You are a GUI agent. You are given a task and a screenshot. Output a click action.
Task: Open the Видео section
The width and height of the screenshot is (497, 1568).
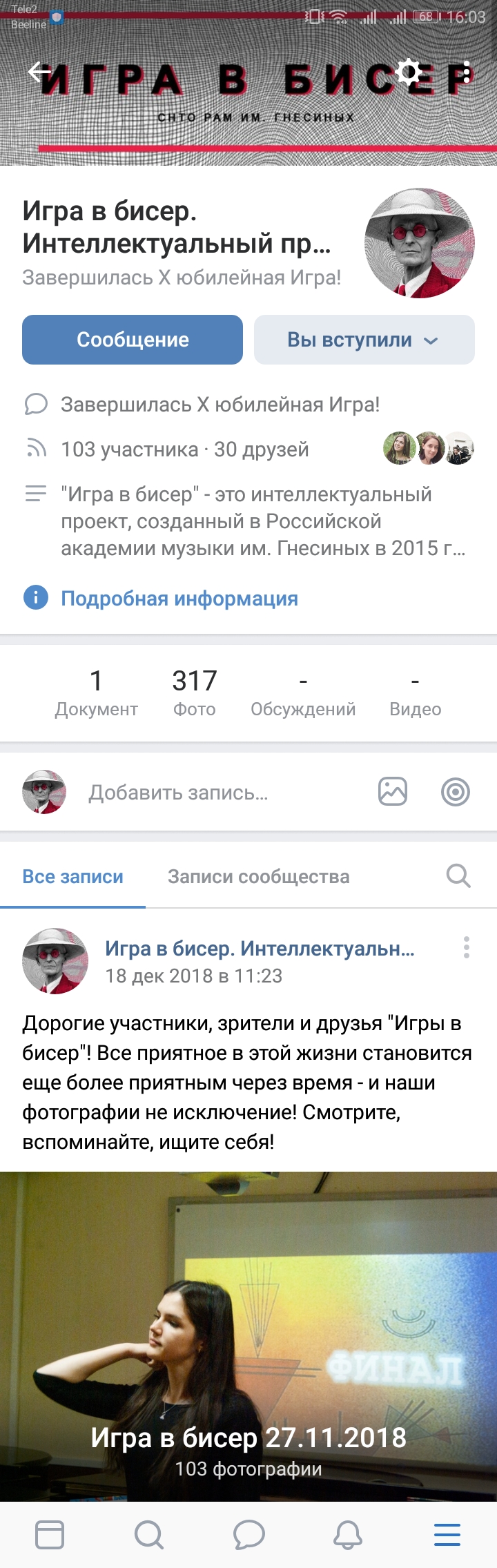click(x=415, y=692)
